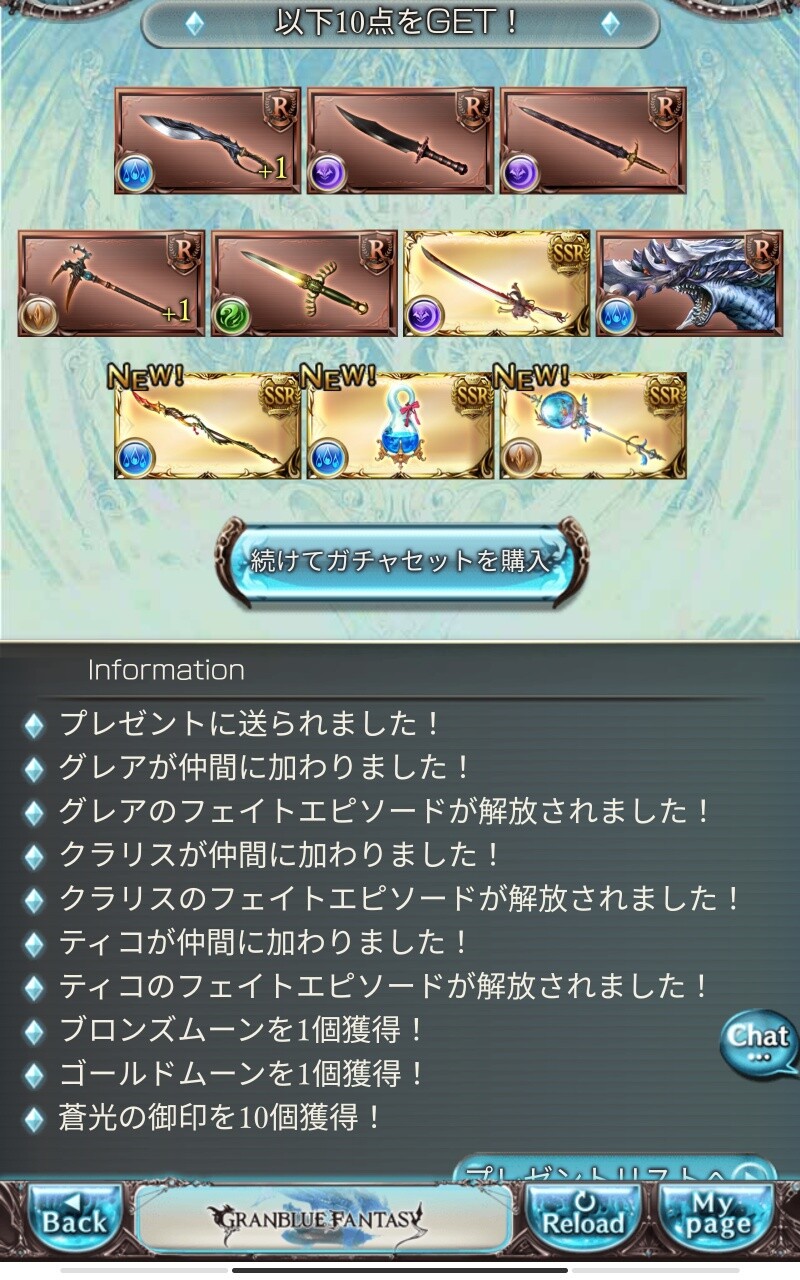This screenshot has width=800, height=1280.
Task: View the R earth scythe +1
Action: coord(111,284)
